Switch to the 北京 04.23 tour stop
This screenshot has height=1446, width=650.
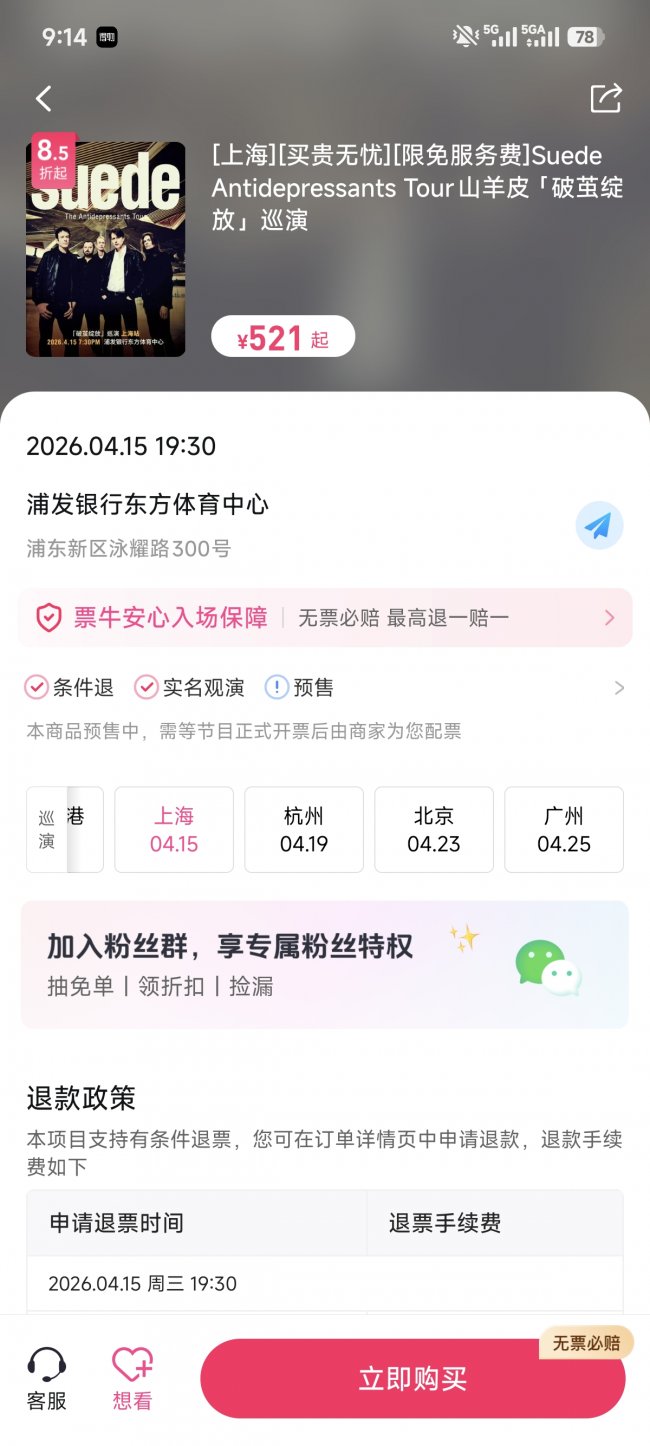coord(434,830)
